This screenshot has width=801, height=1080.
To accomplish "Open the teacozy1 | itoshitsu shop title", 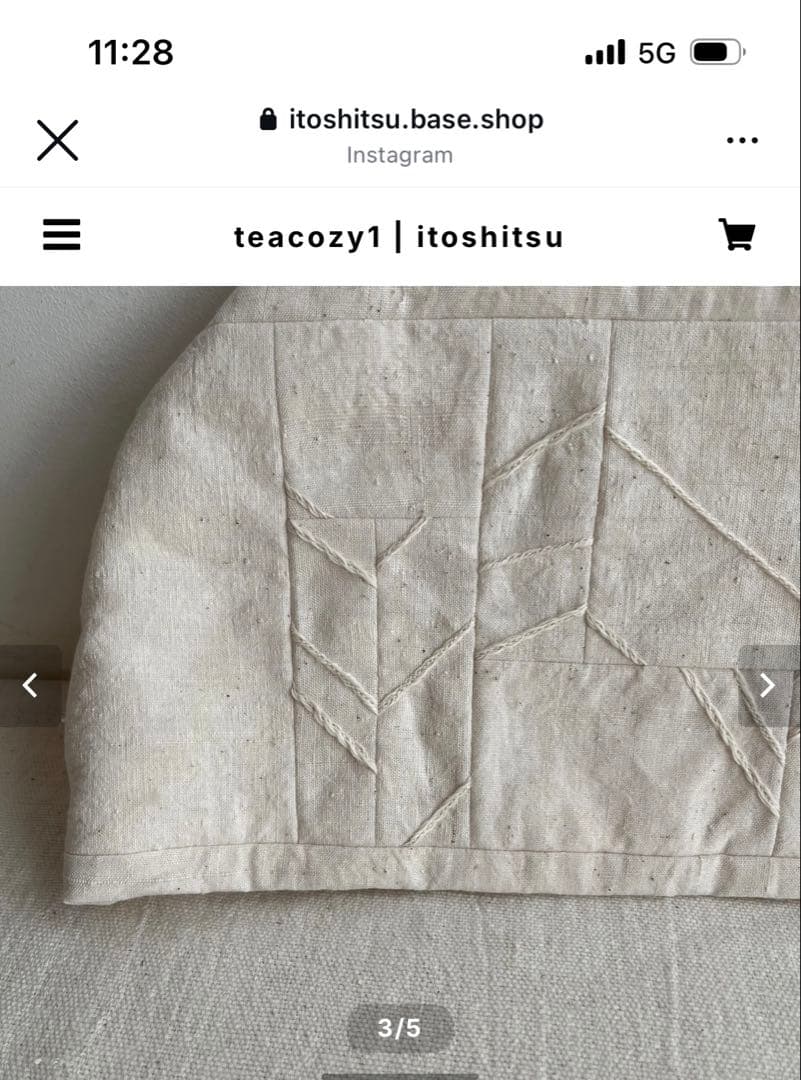I will (398, 237).
